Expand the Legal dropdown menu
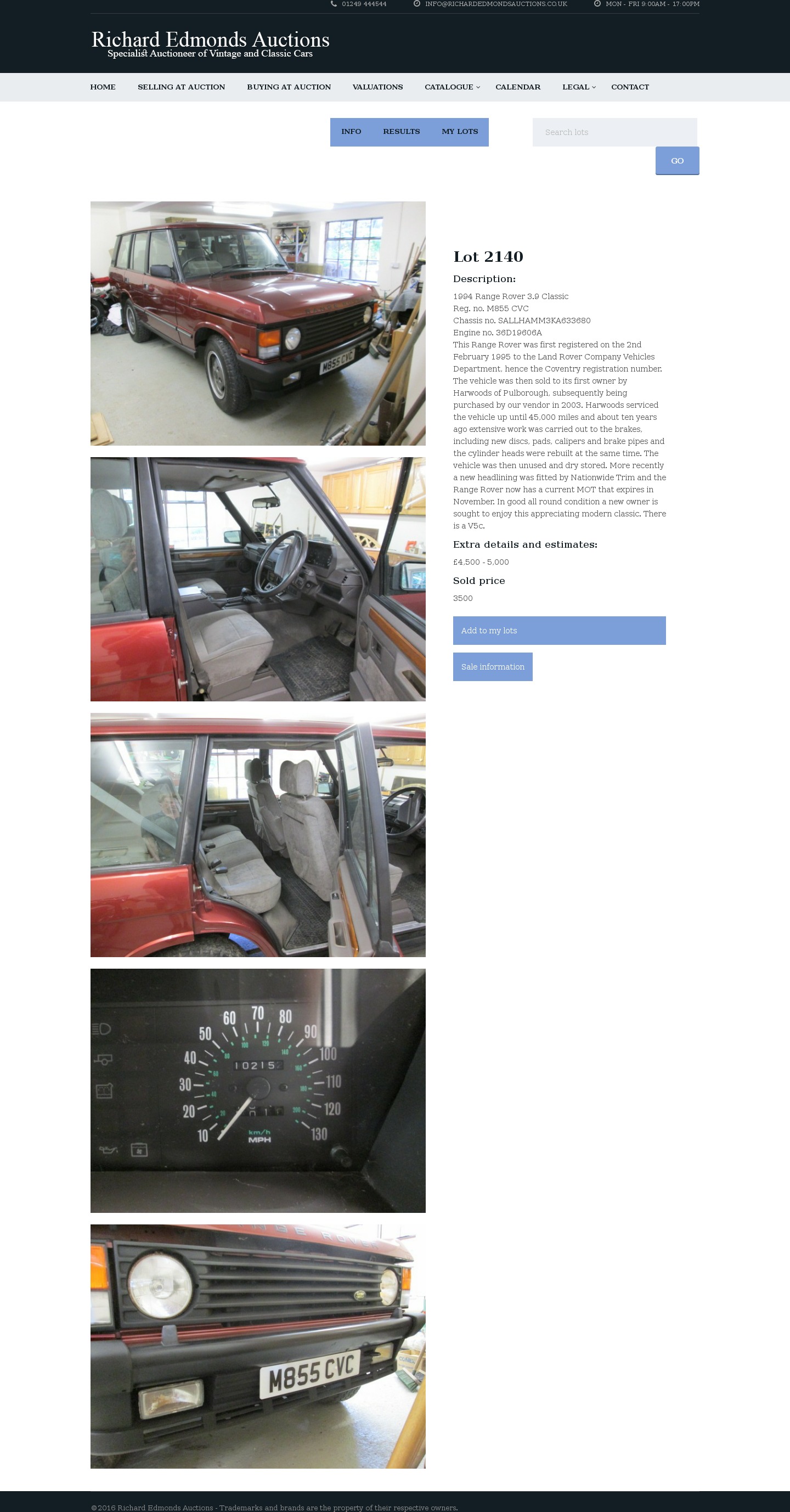Image resolution: width=790 pixels, height=1512 pixels. point(579,87)
